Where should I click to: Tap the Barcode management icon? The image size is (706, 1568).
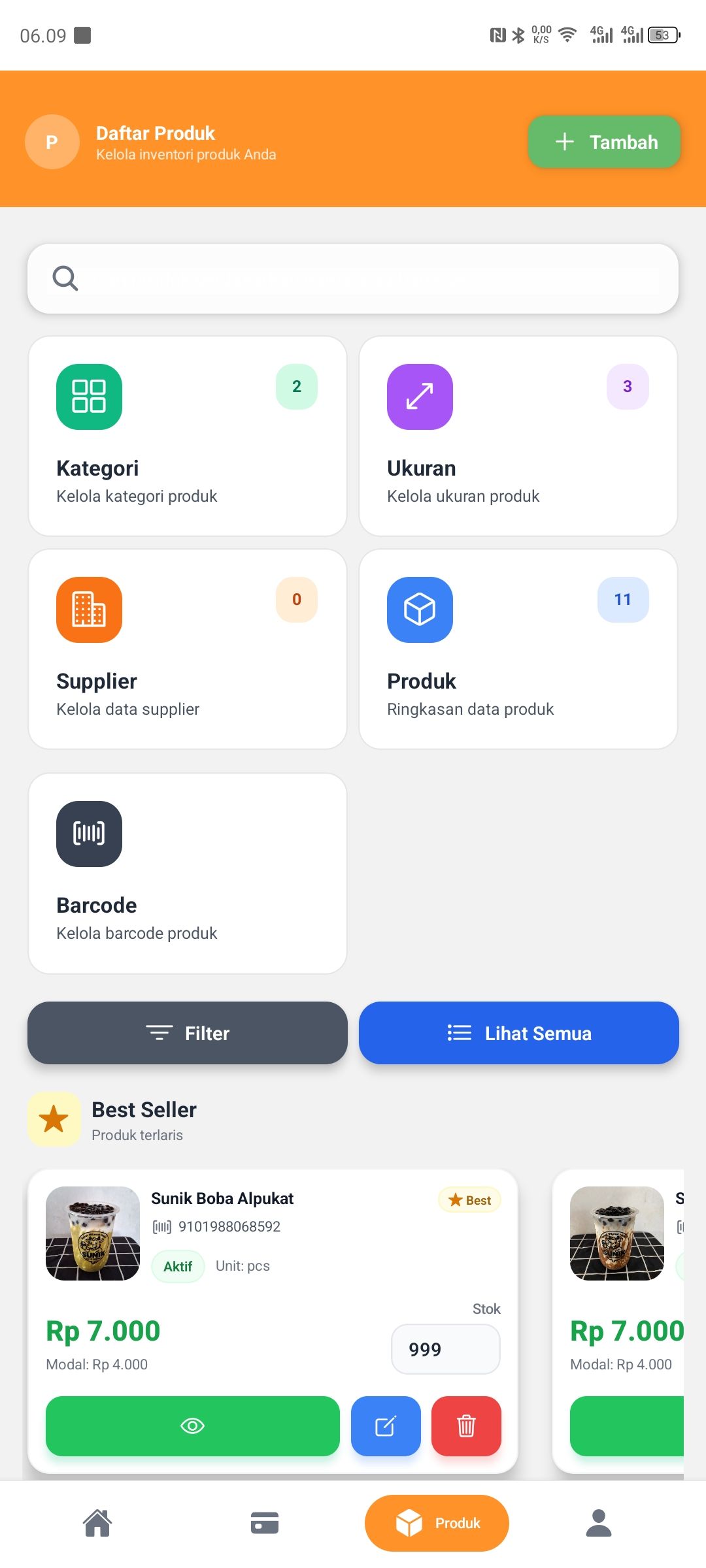coord(89,833)
